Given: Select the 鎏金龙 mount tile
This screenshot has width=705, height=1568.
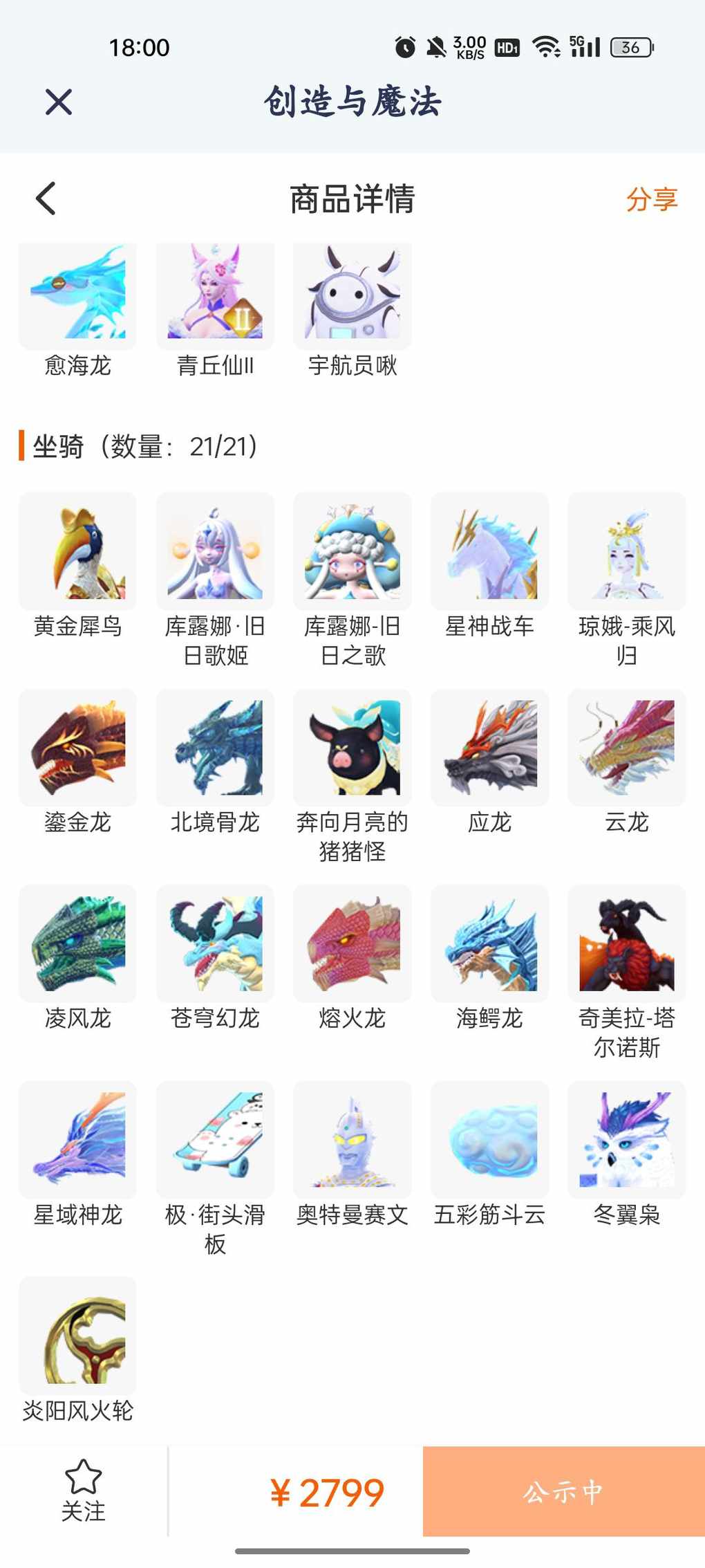Looking at the screenshot, I should [77, 762].
